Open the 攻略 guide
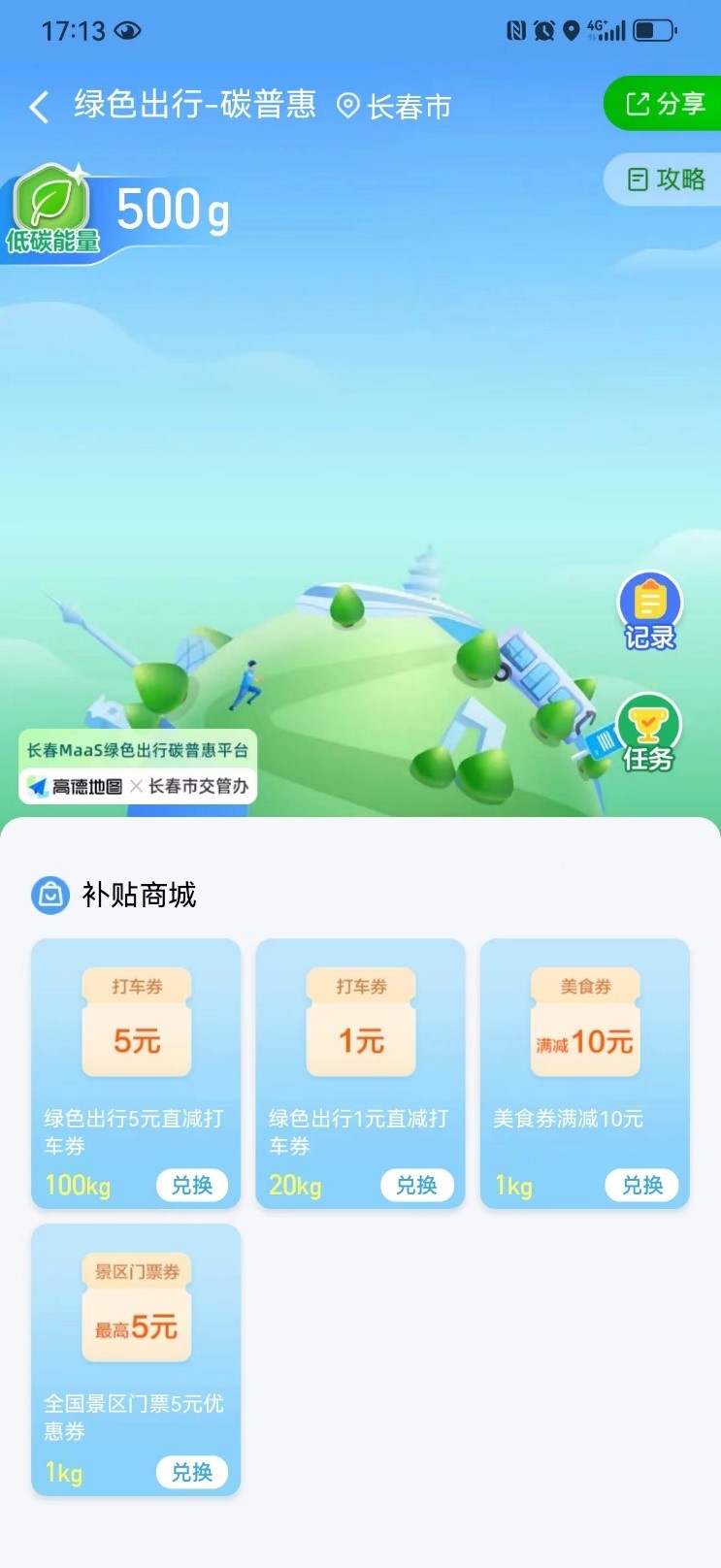The height and width of the screenshot is (1568, 721). 666,180
